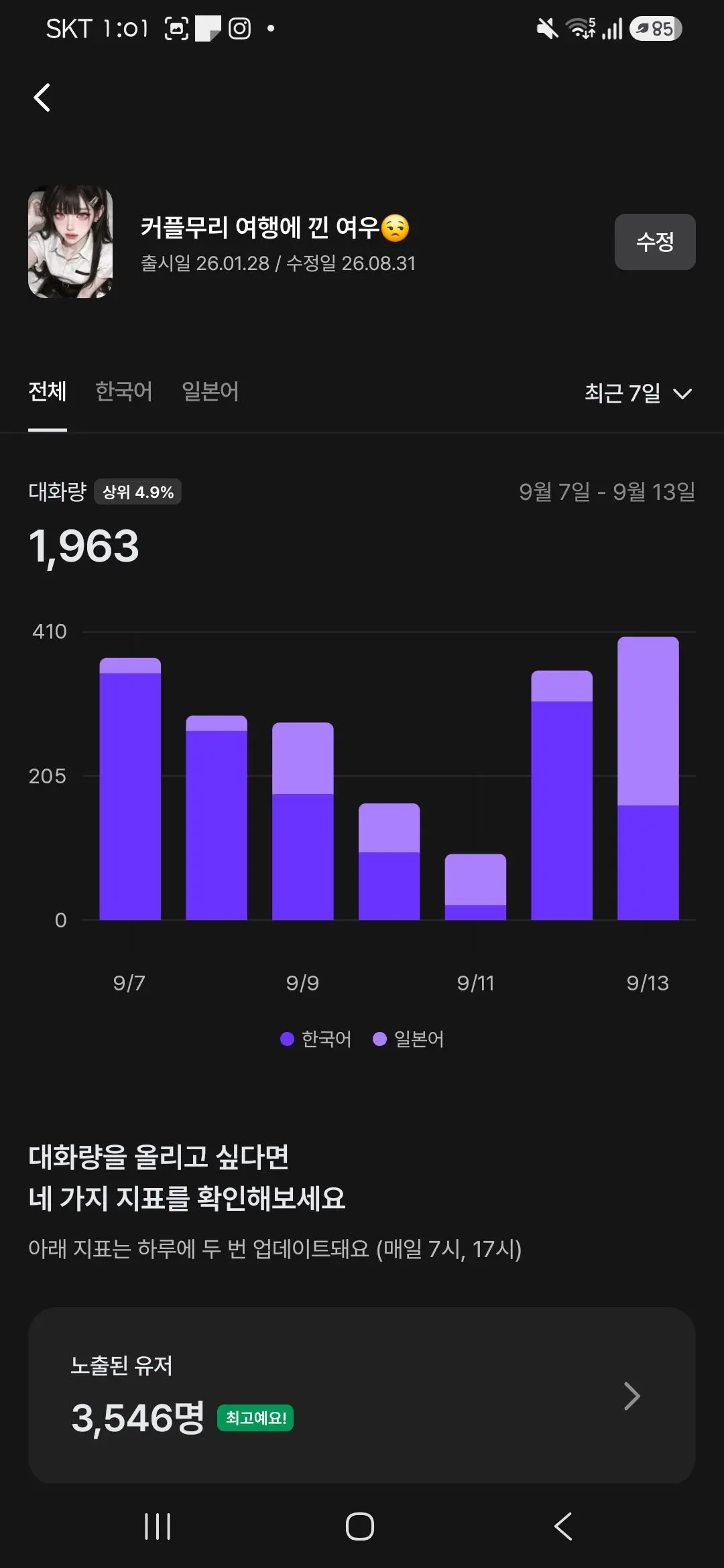Go back using the top-left arrow
724x1568 pixels.
point(42,98)
